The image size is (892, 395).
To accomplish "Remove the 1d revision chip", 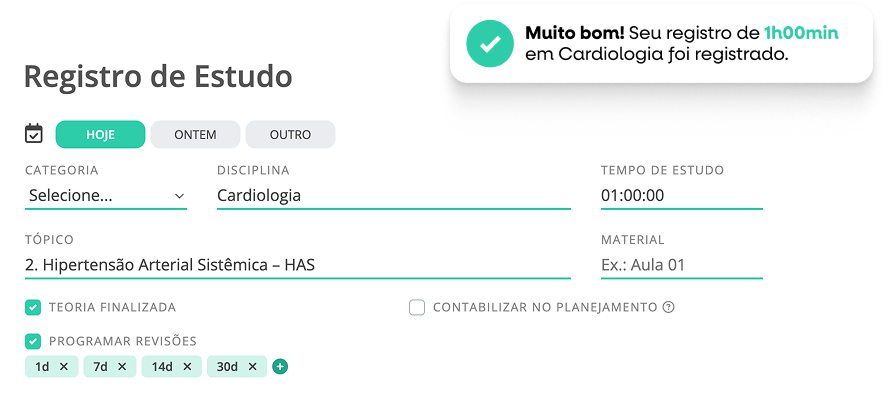I will pos(64,367).
